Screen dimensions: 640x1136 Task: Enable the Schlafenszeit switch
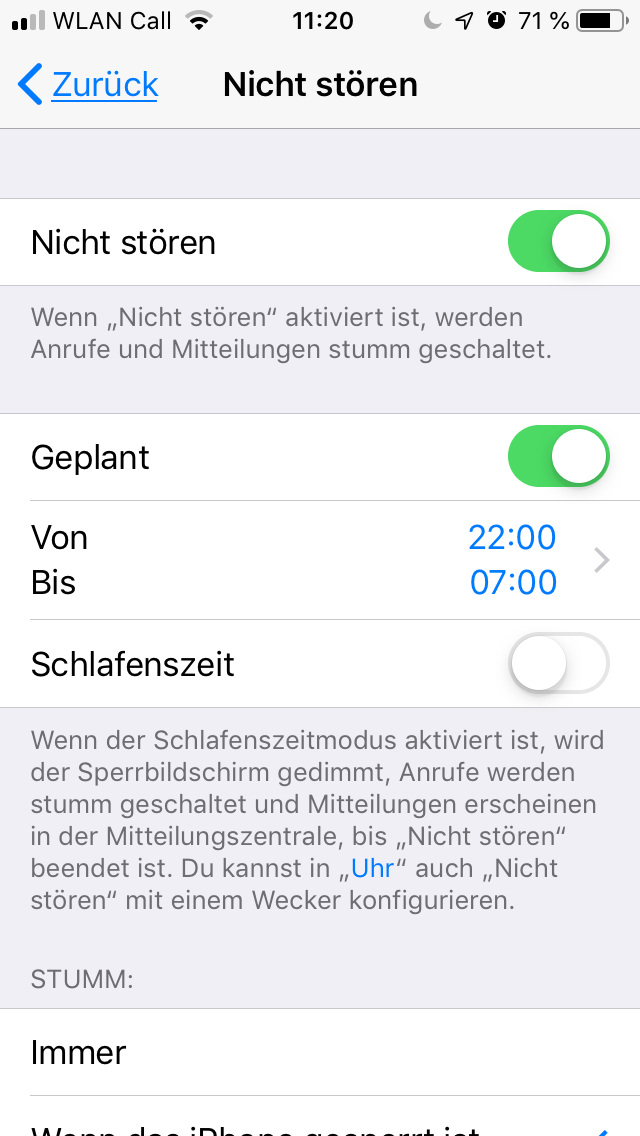coord(558,664)
